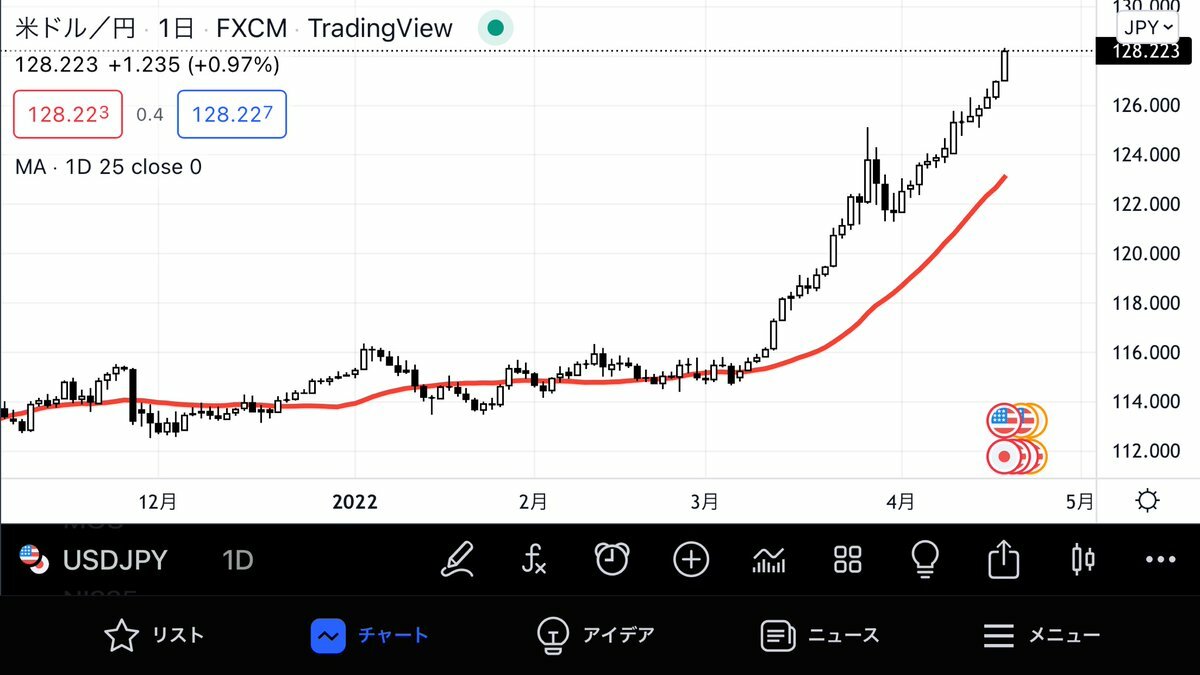Change the 1D timeframe interval
1200x675 pixels.
(x=238, y=560)
